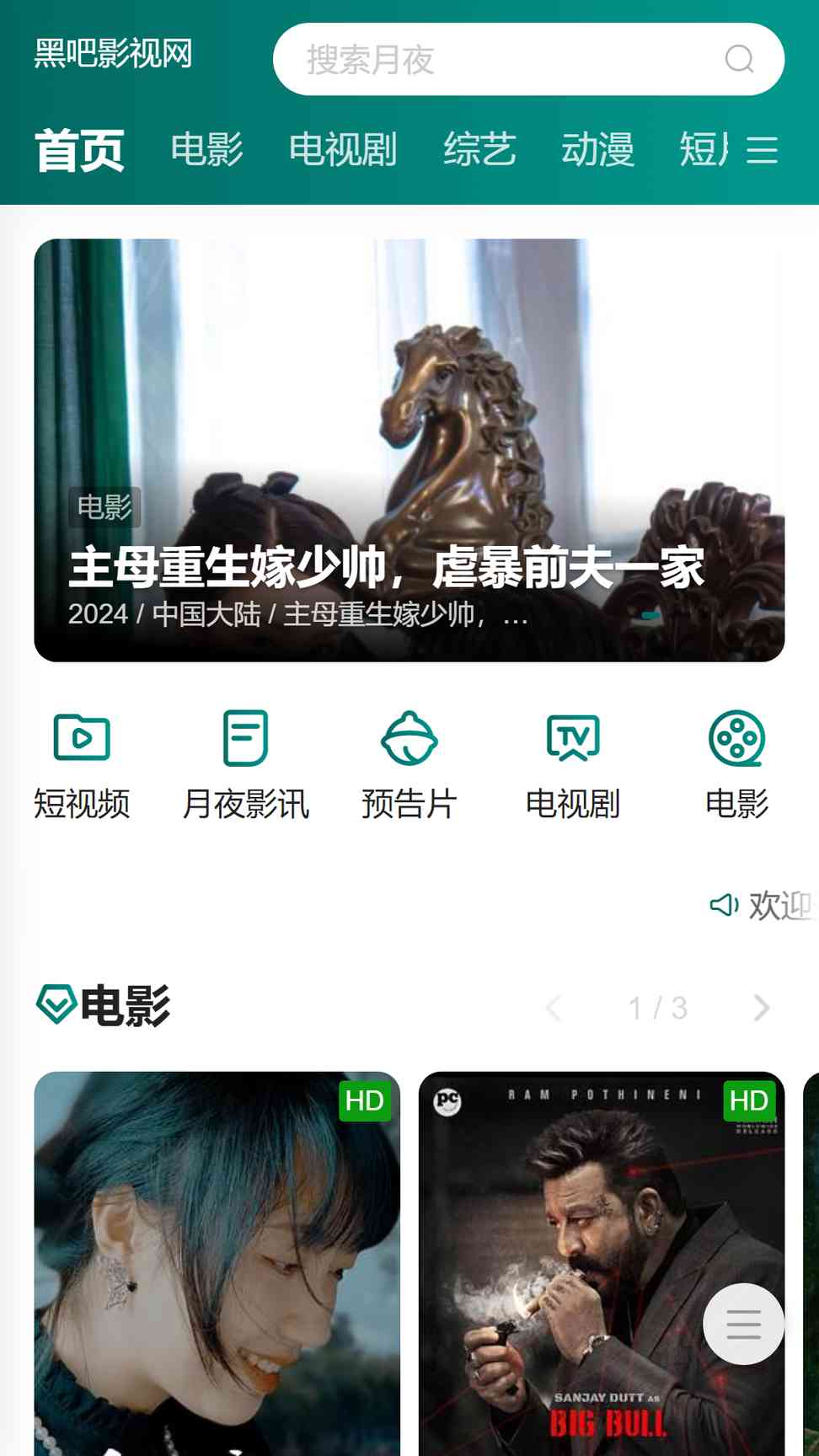Image resolution: width=819 pixels, height=1456 pixels.
Task: Return to the 首页 home tab
Action: coord(80,150)
